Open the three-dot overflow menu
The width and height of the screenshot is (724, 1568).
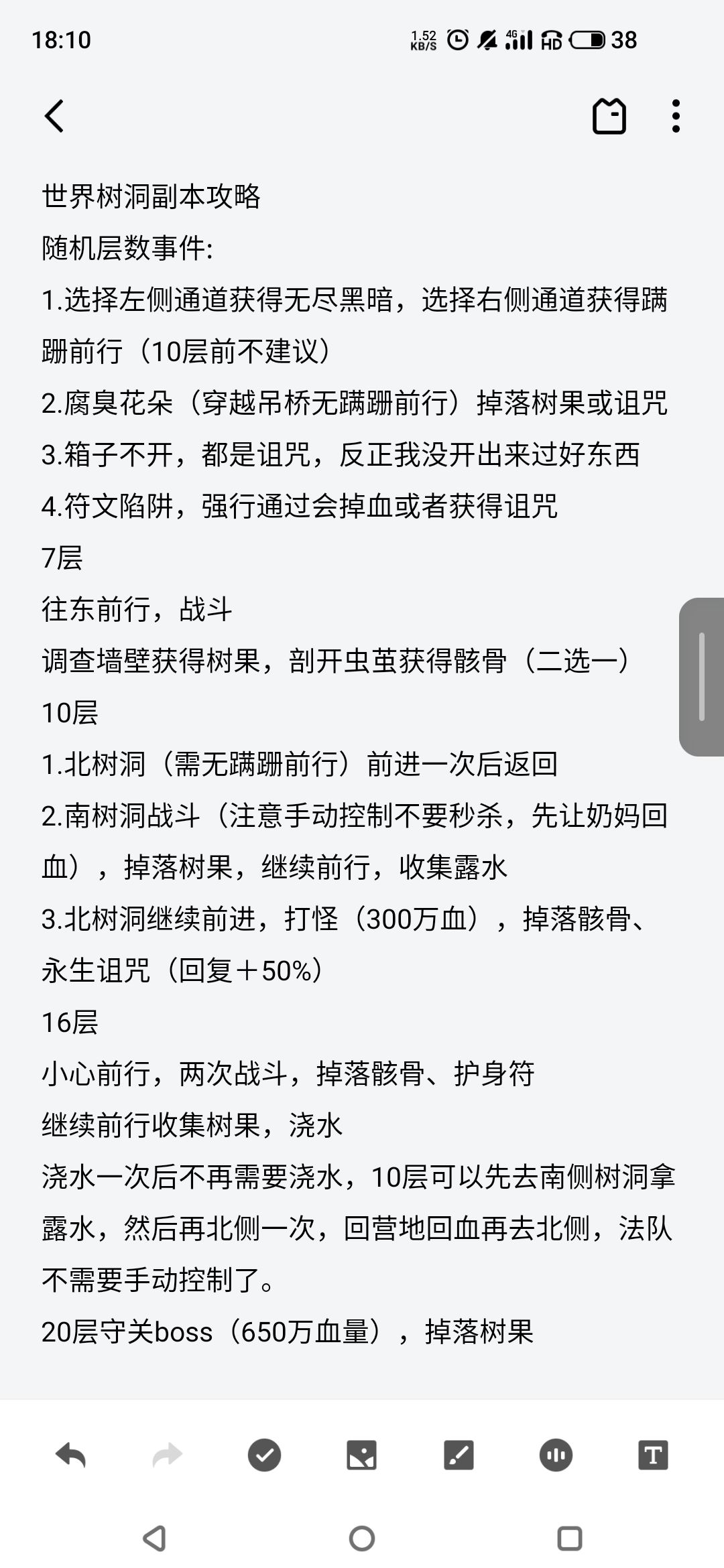pos(676,116)
